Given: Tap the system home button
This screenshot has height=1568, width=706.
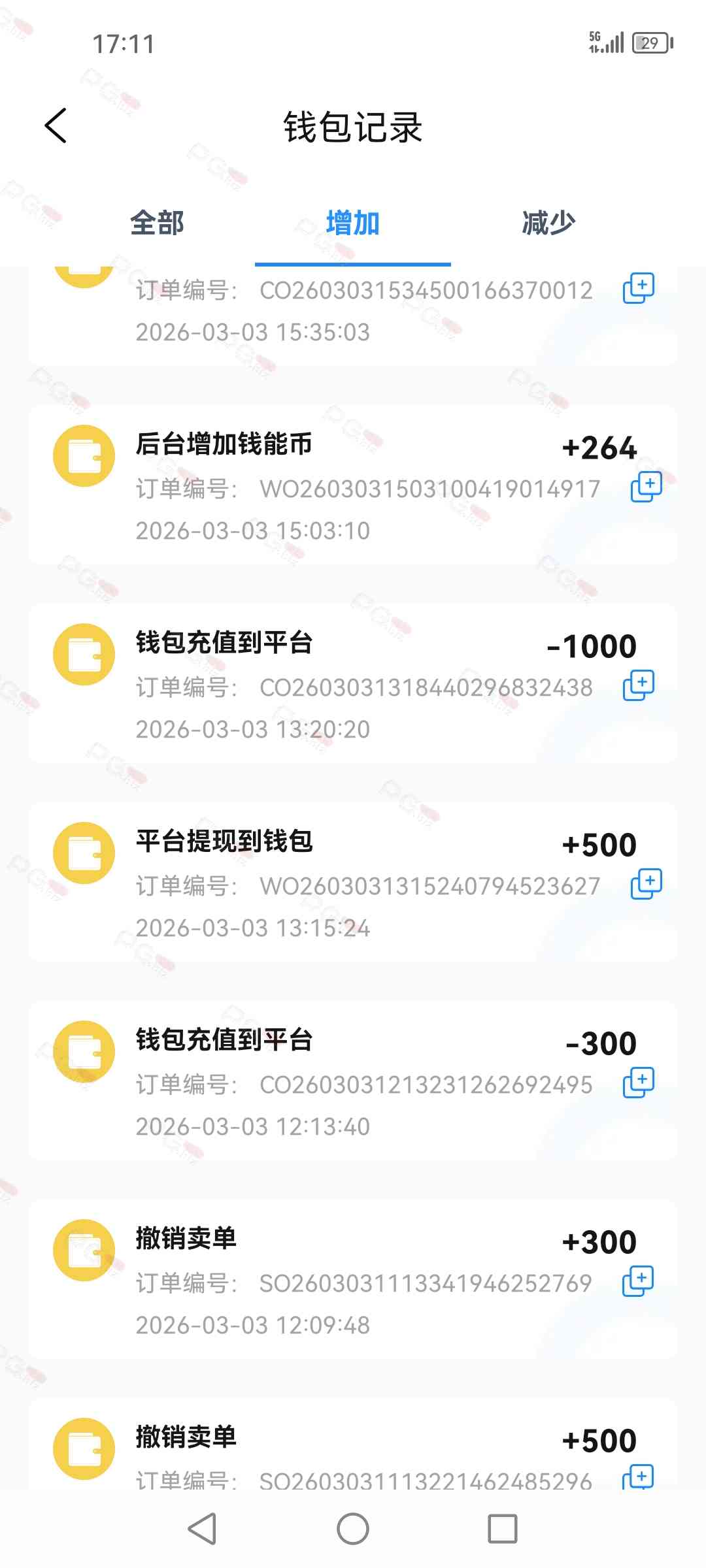Looking at the screenshot, I should [353, 1529].
